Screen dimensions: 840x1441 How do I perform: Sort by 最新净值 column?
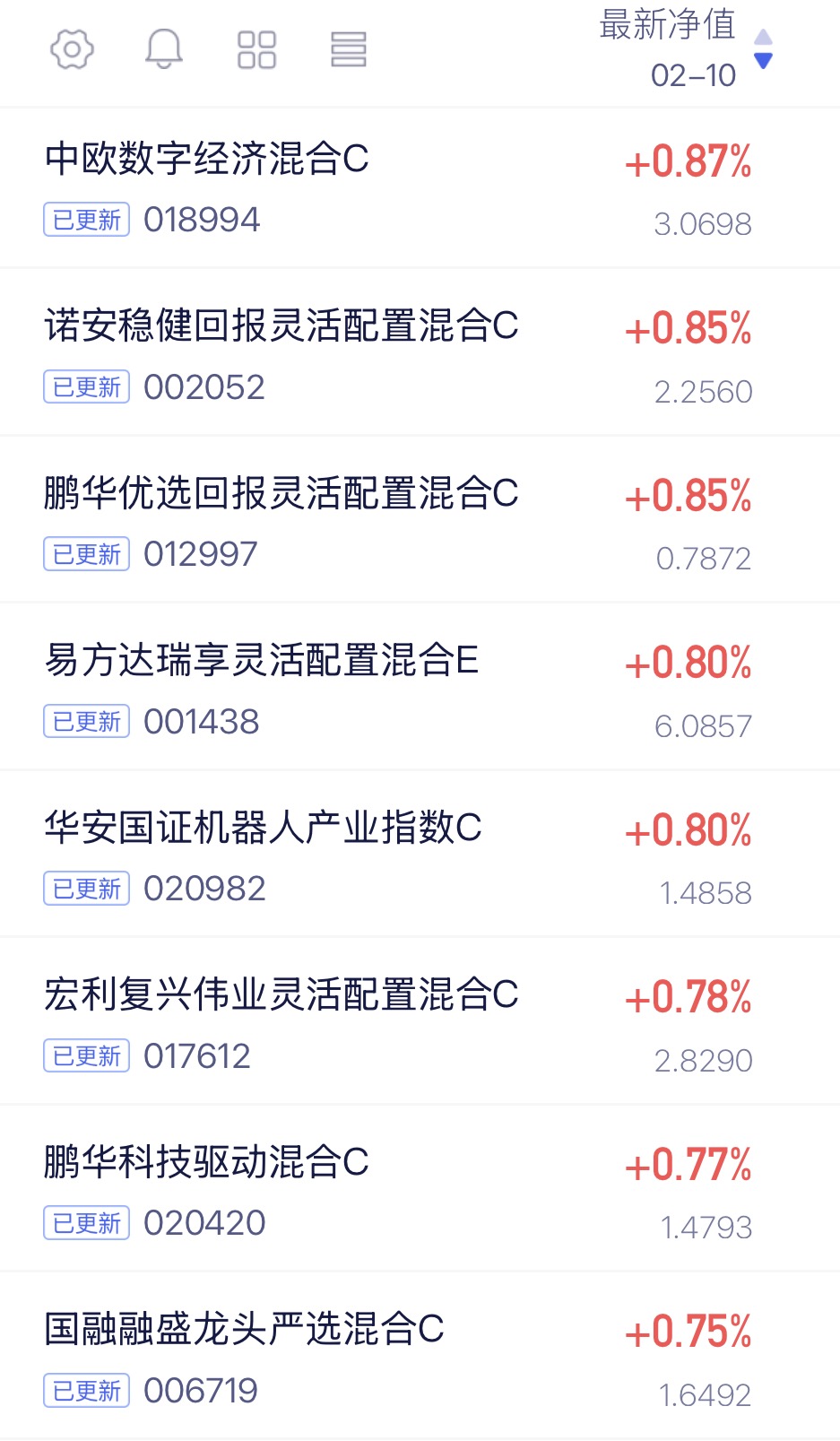tap(686, 49)
